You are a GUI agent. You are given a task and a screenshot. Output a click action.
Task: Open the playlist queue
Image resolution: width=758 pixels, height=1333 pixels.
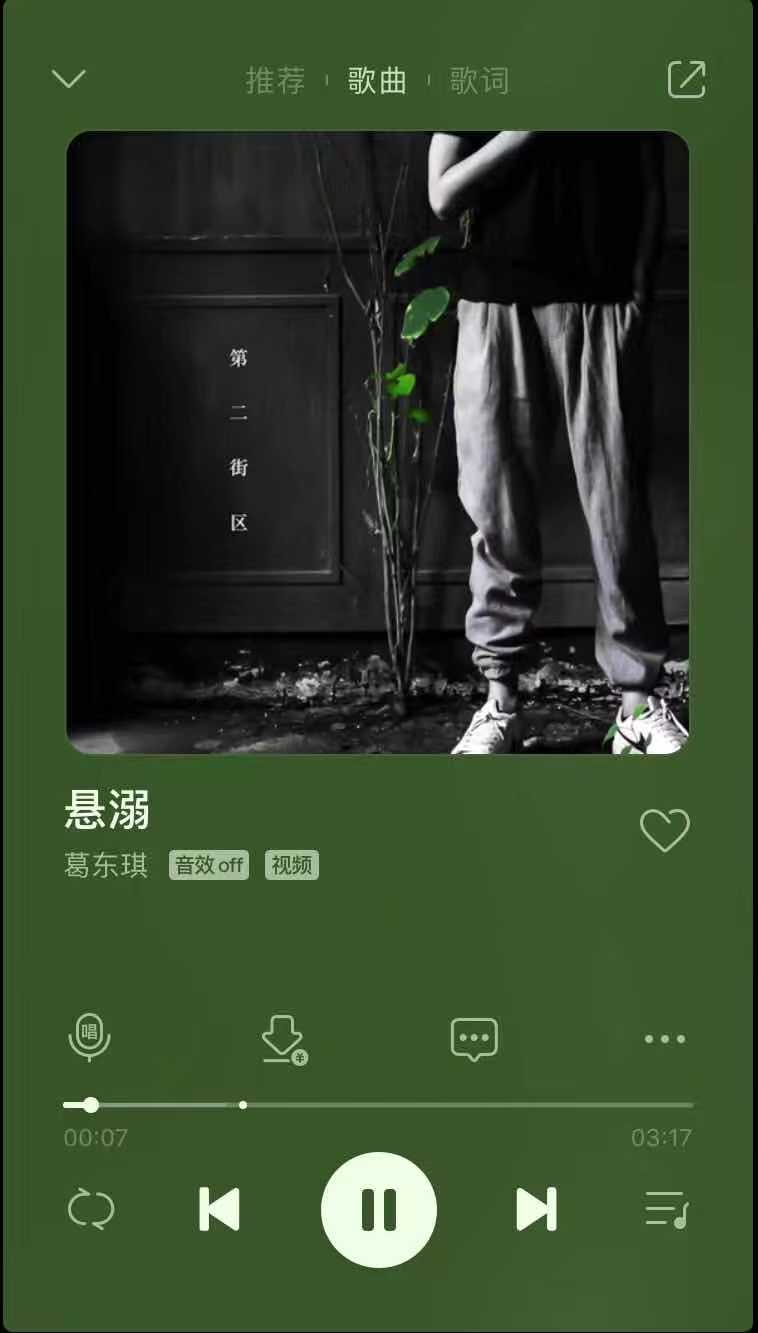click(666, 1209)
